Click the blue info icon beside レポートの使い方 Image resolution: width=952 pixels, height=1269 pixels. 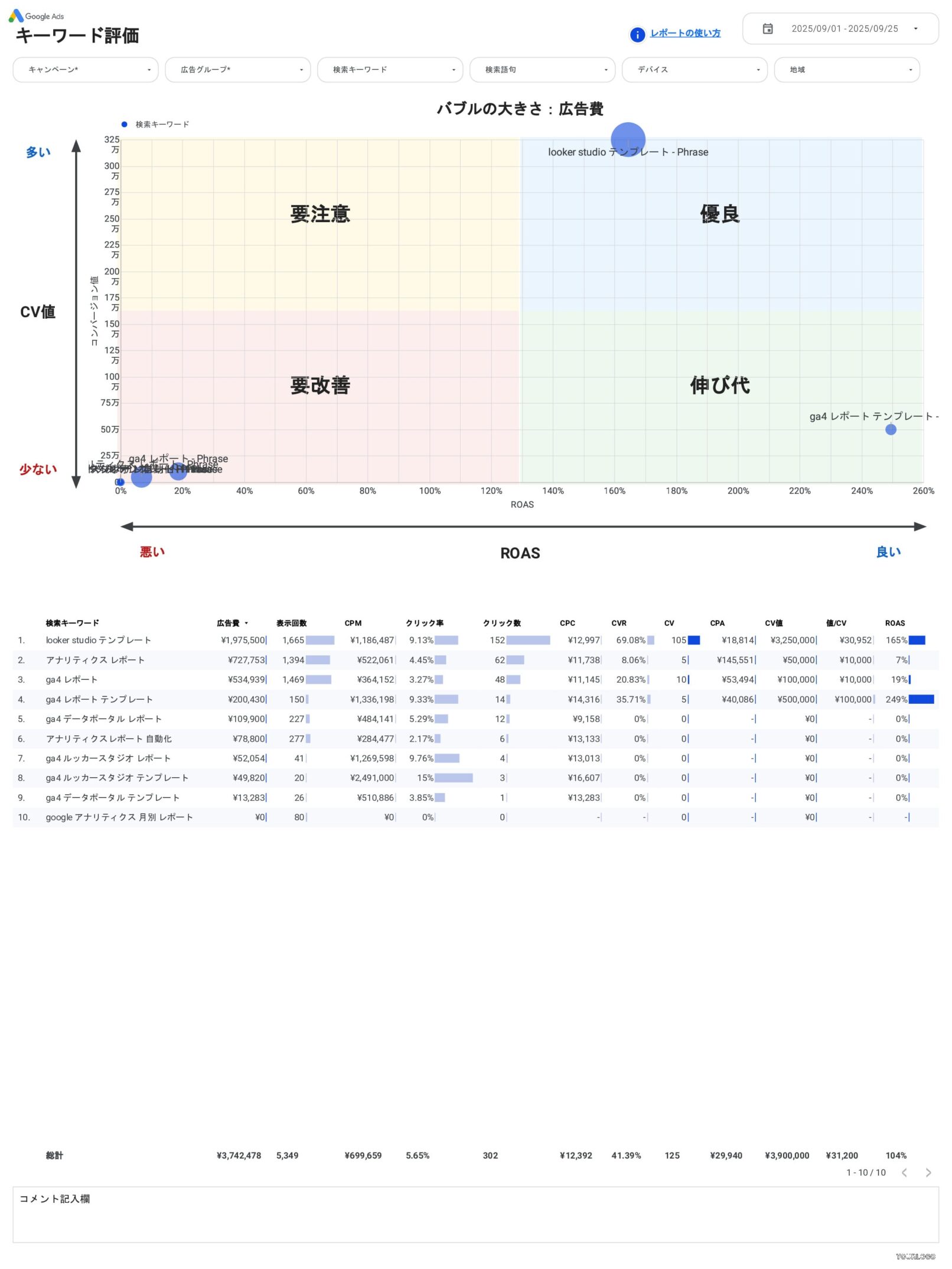point(637,34)
